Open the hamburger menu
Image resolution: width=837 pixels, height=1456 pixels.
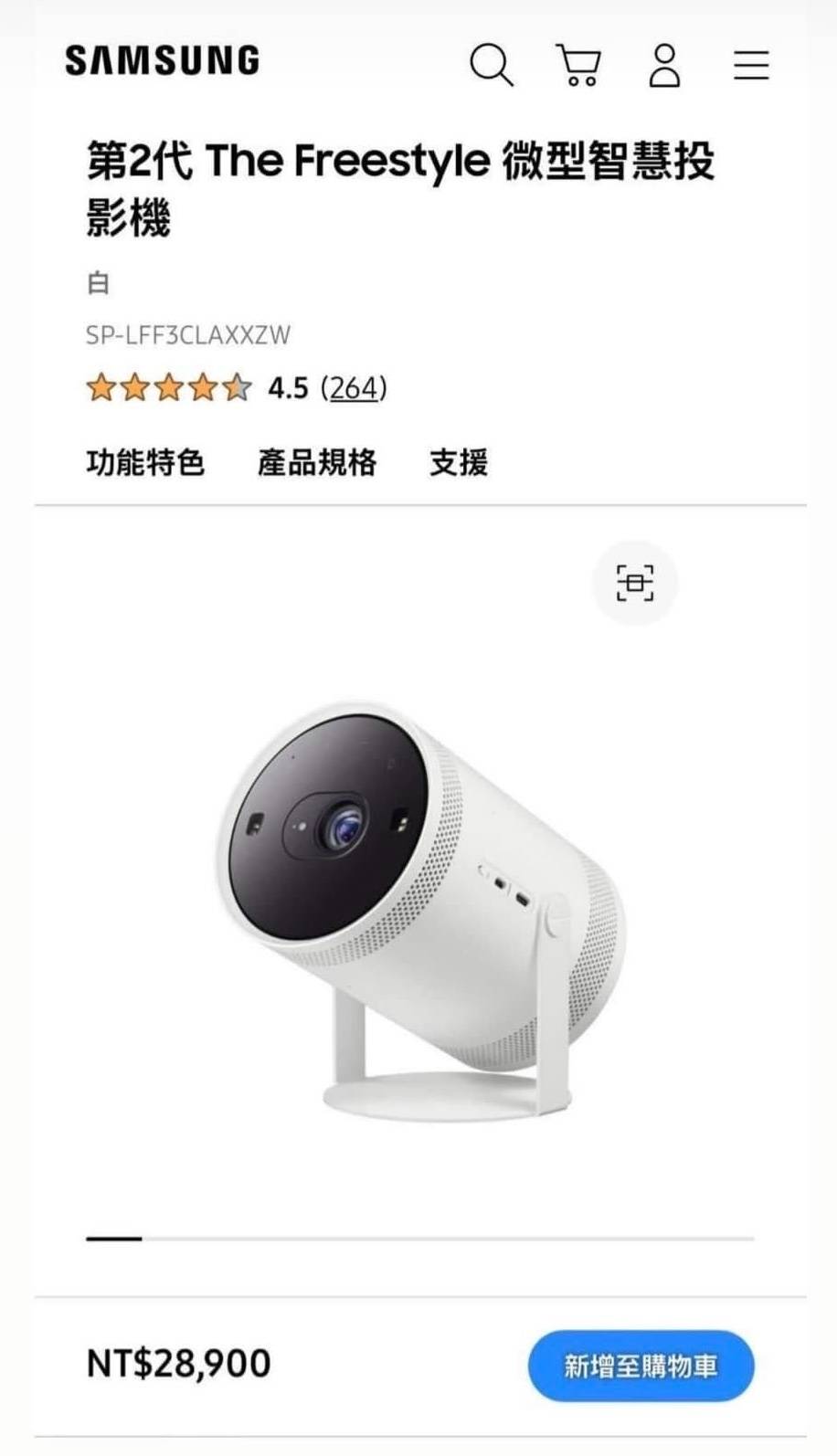coord(751,65)
